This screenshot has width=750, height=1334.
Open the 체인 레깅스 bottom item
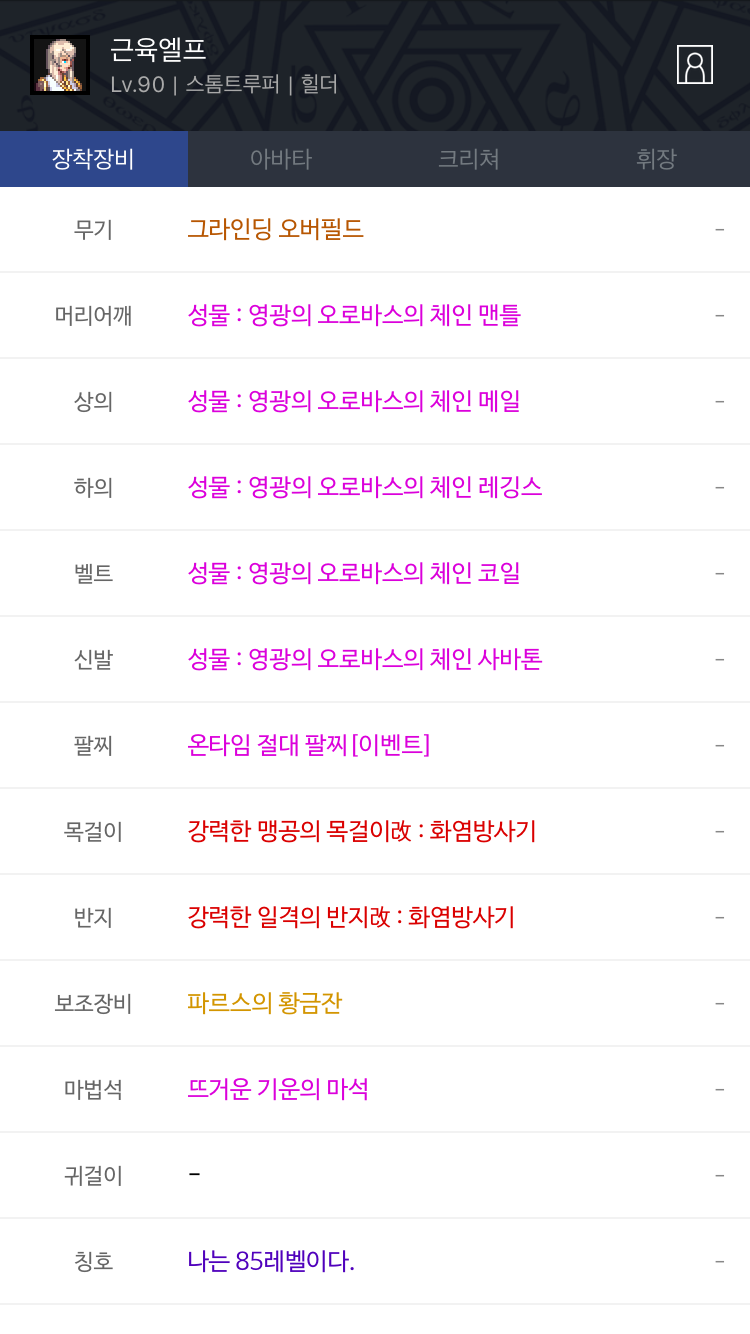tap(365, 487)
